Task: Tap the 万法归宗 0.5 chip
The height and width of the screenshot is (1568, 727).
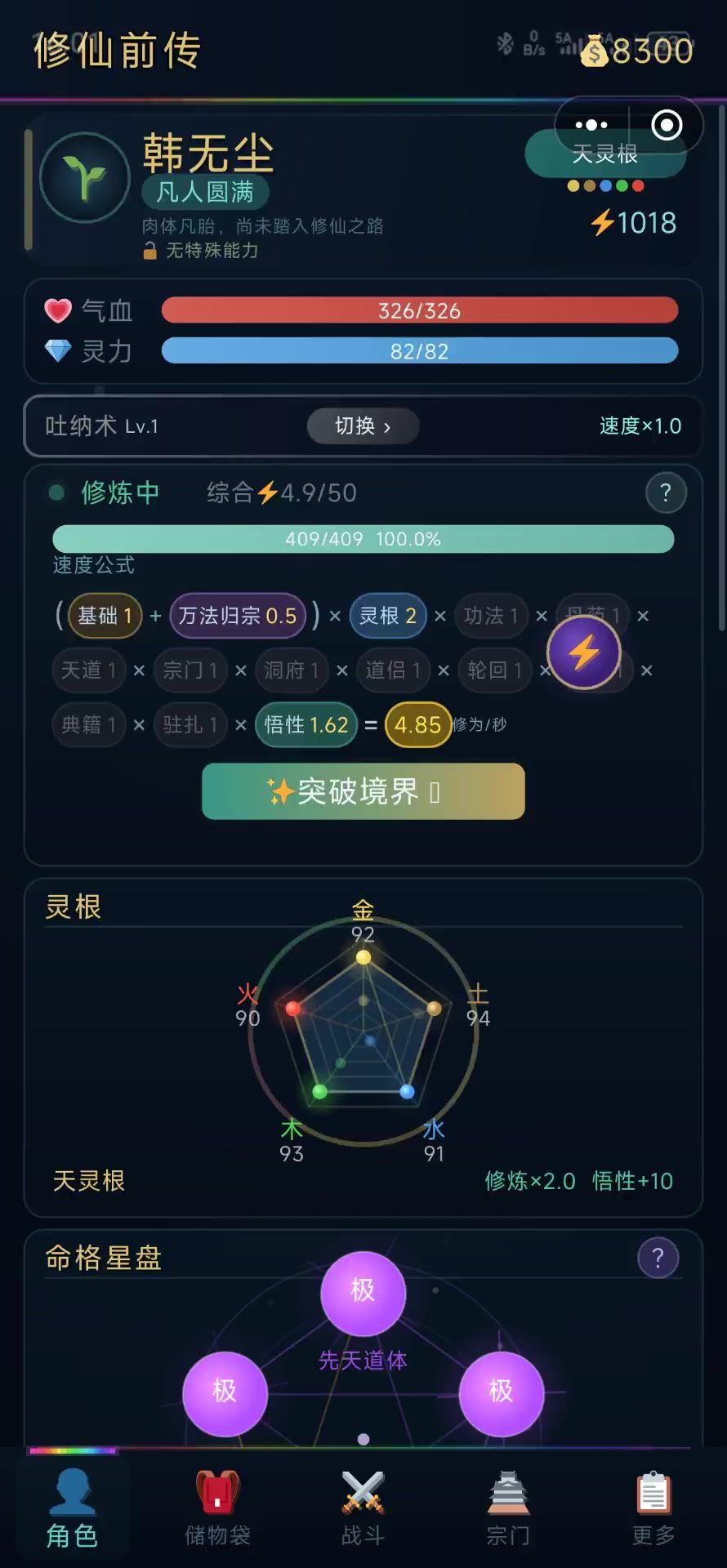Action: coord(238,616)
